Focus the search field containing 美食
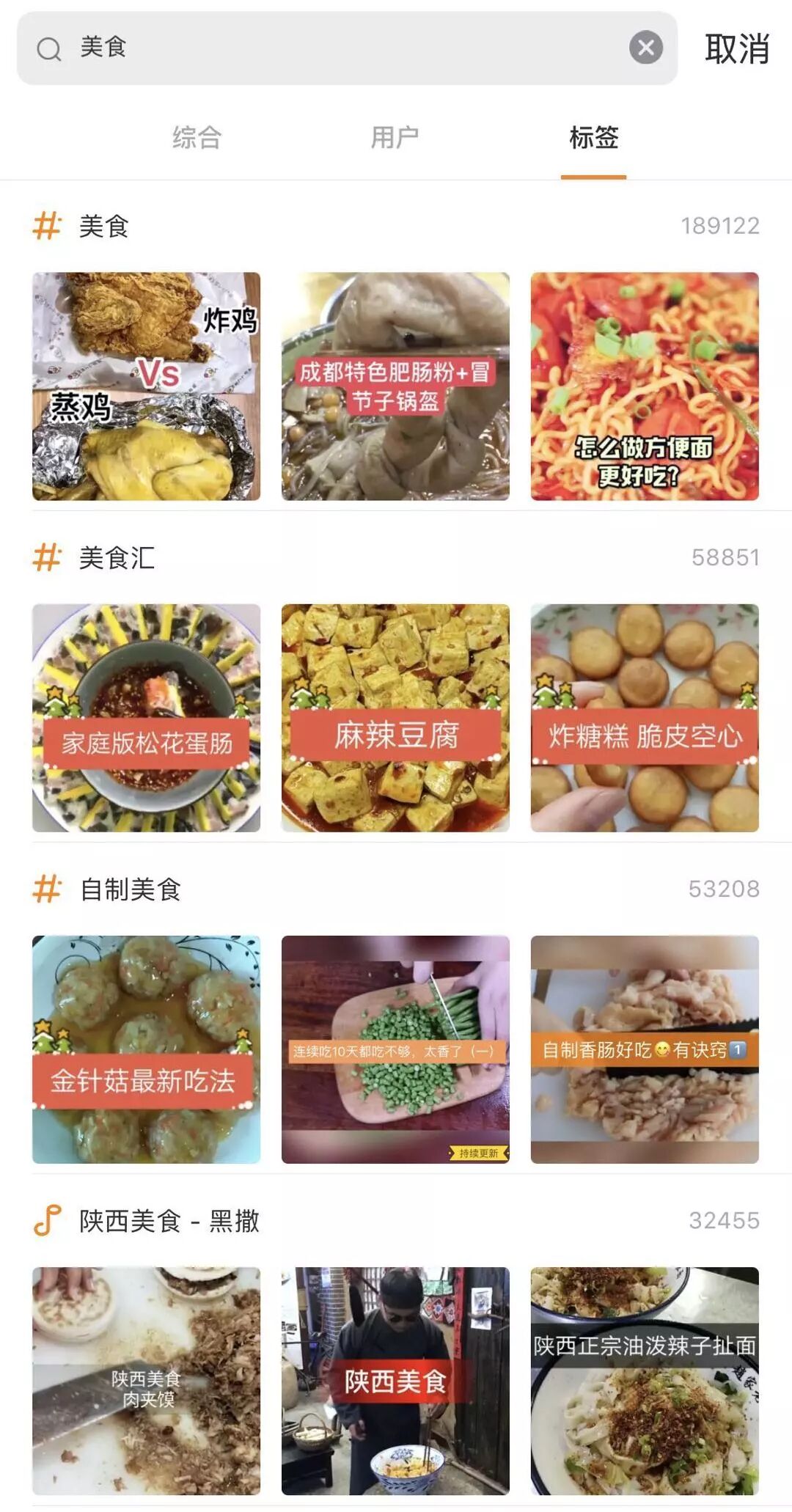This screenshot has width=792, height=1512. click(330, 48)
